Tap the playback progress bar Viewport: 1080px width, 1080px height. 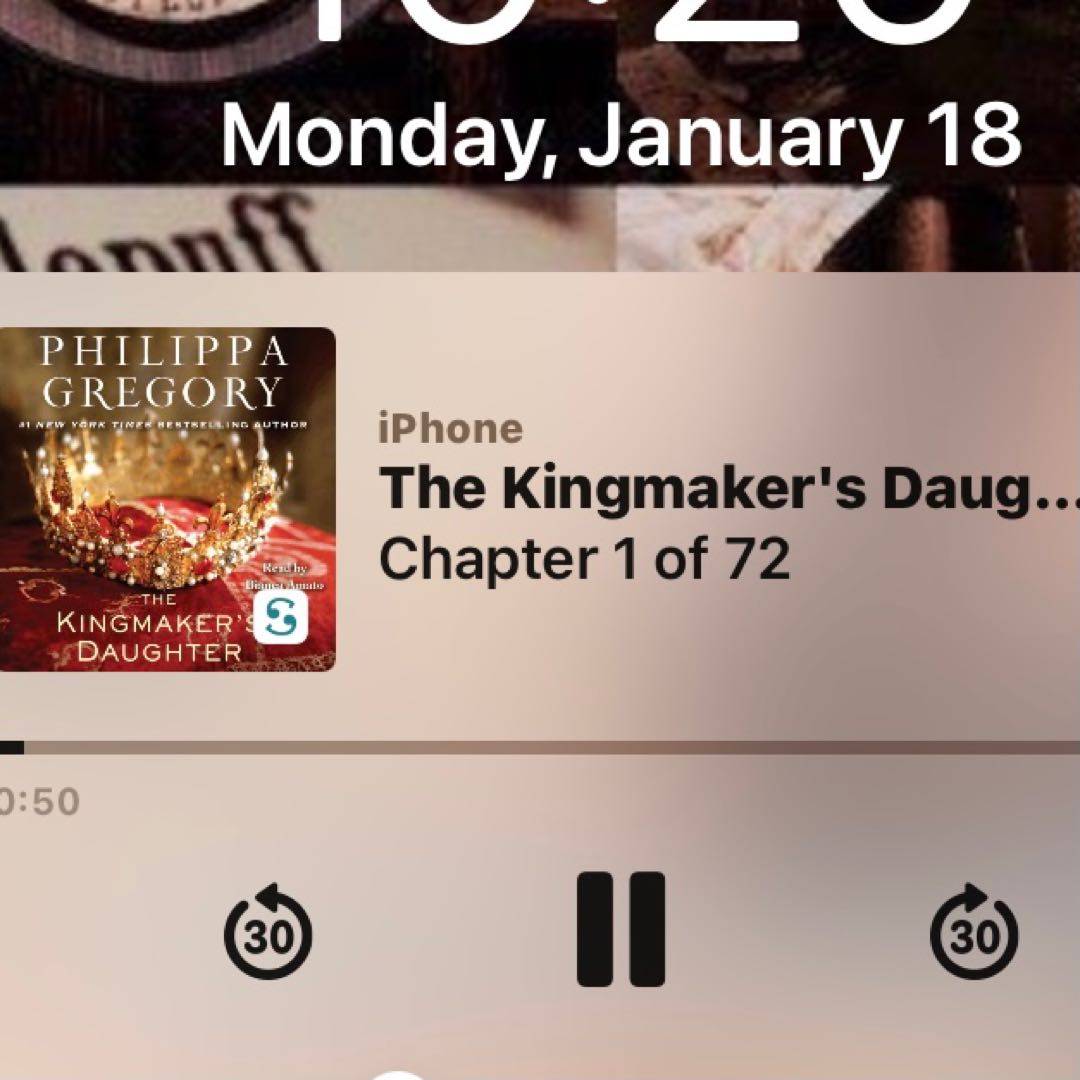pyautogui.click(x=540, y=747)
